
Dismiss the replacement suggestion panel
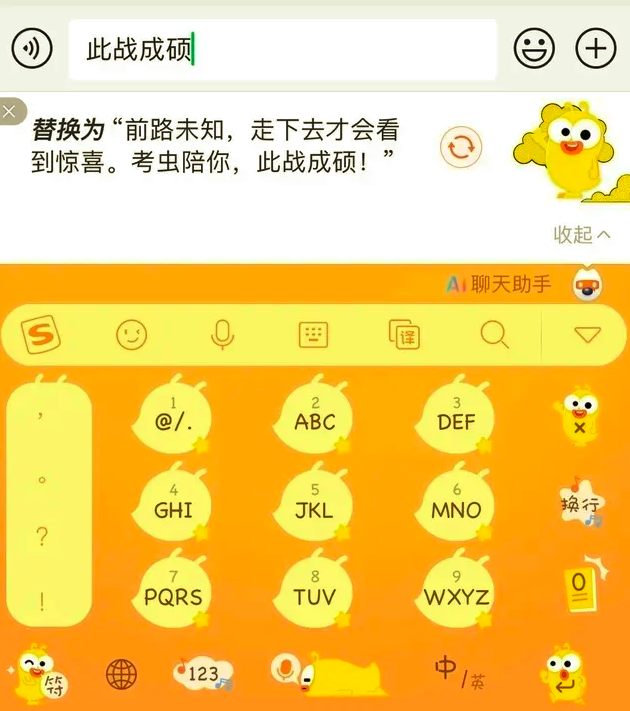click(x=9, y=111)
